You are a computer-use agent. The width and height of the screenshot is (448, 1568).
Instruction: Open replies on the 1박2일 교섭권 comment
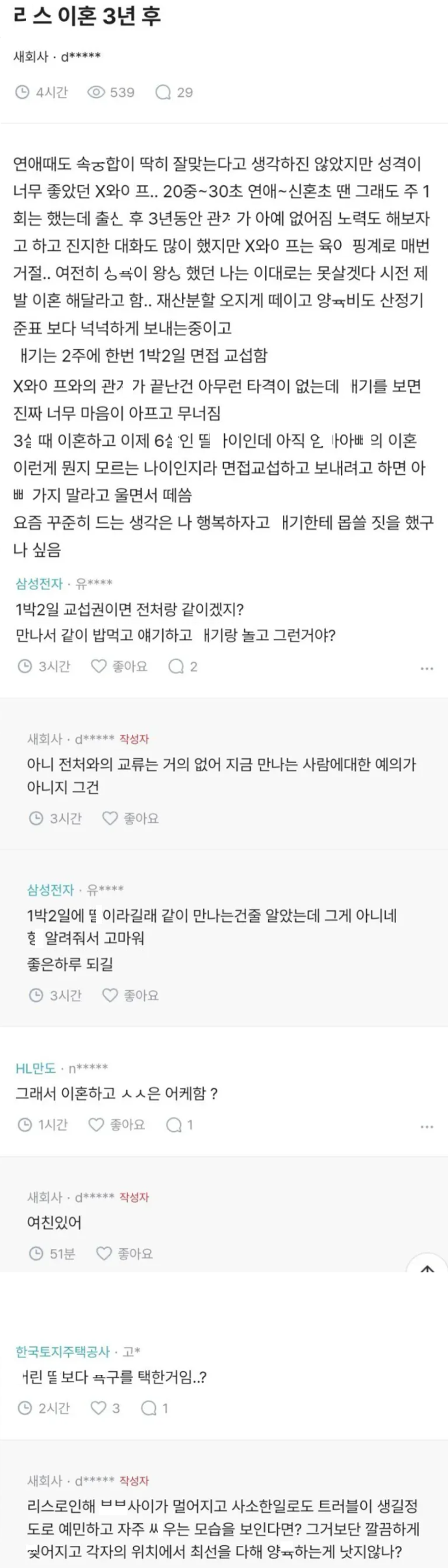182,666
